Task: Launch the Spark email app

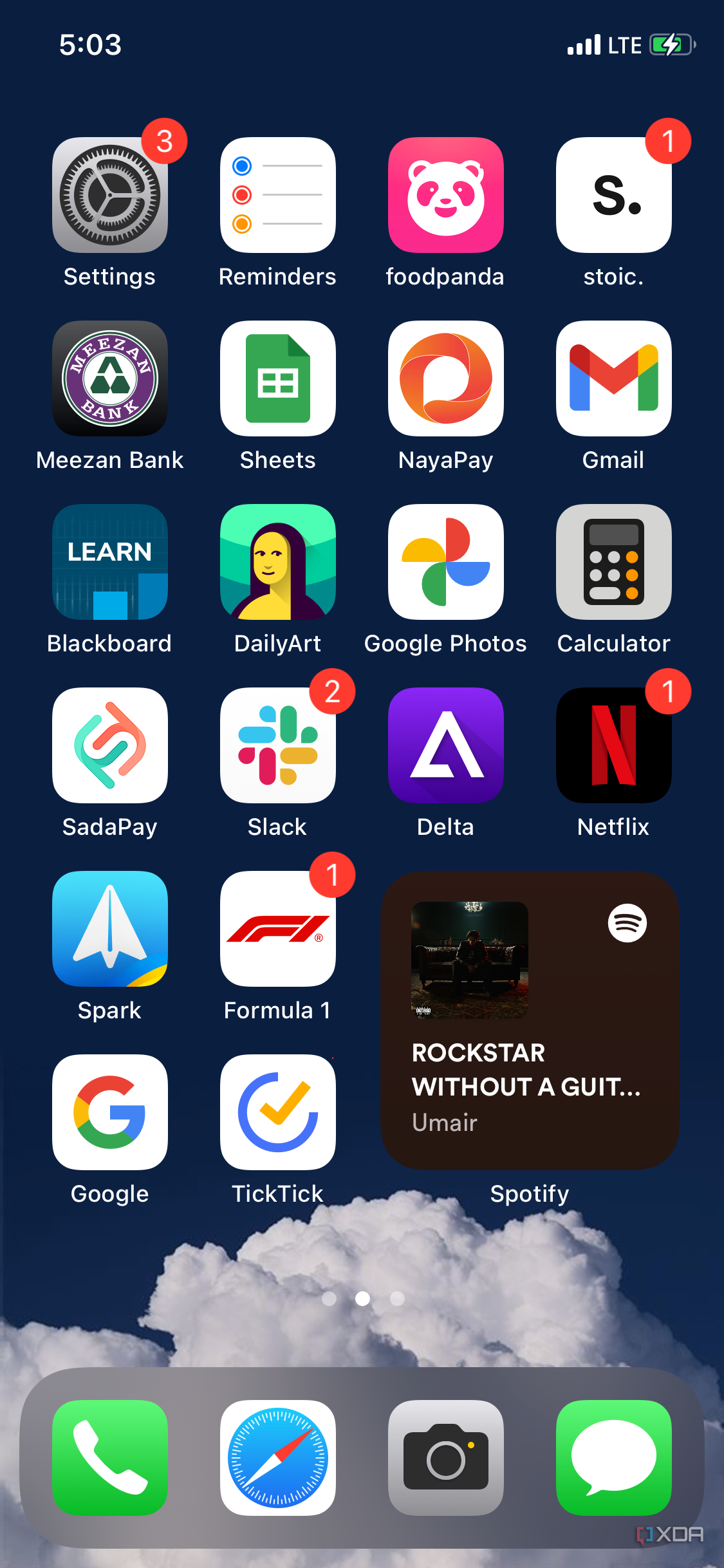Action: [109, 929]
